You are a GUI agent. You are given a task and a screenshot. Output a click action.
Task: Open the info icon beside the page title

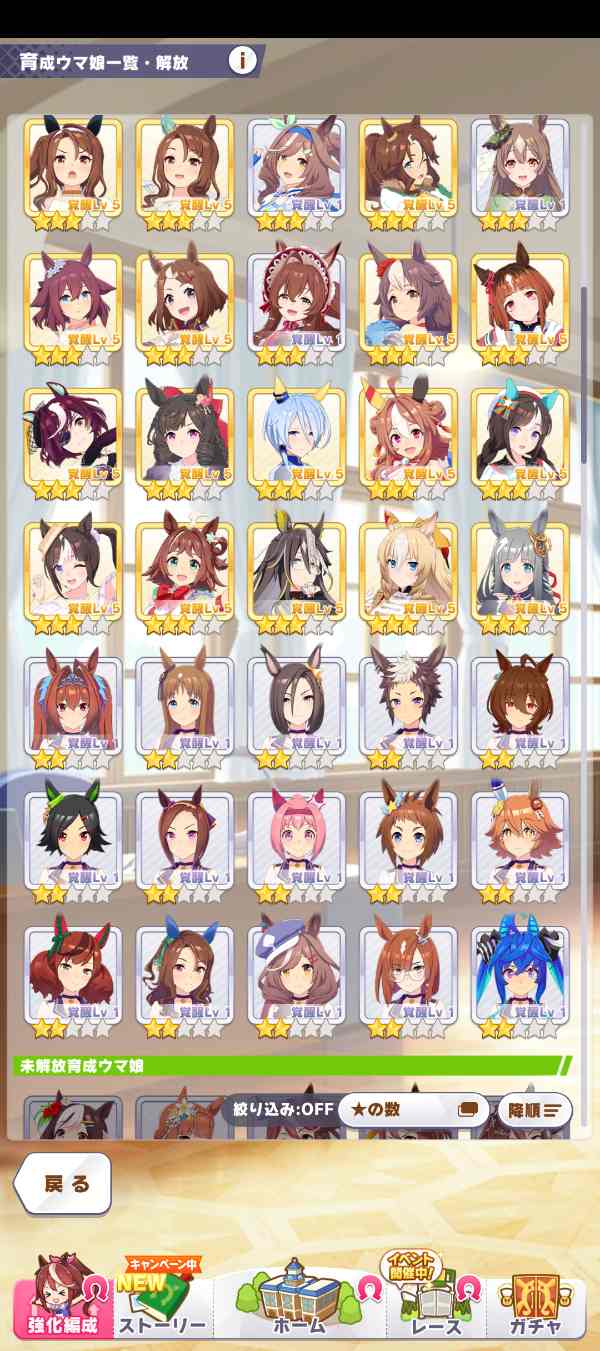click(x=242, y=60)
